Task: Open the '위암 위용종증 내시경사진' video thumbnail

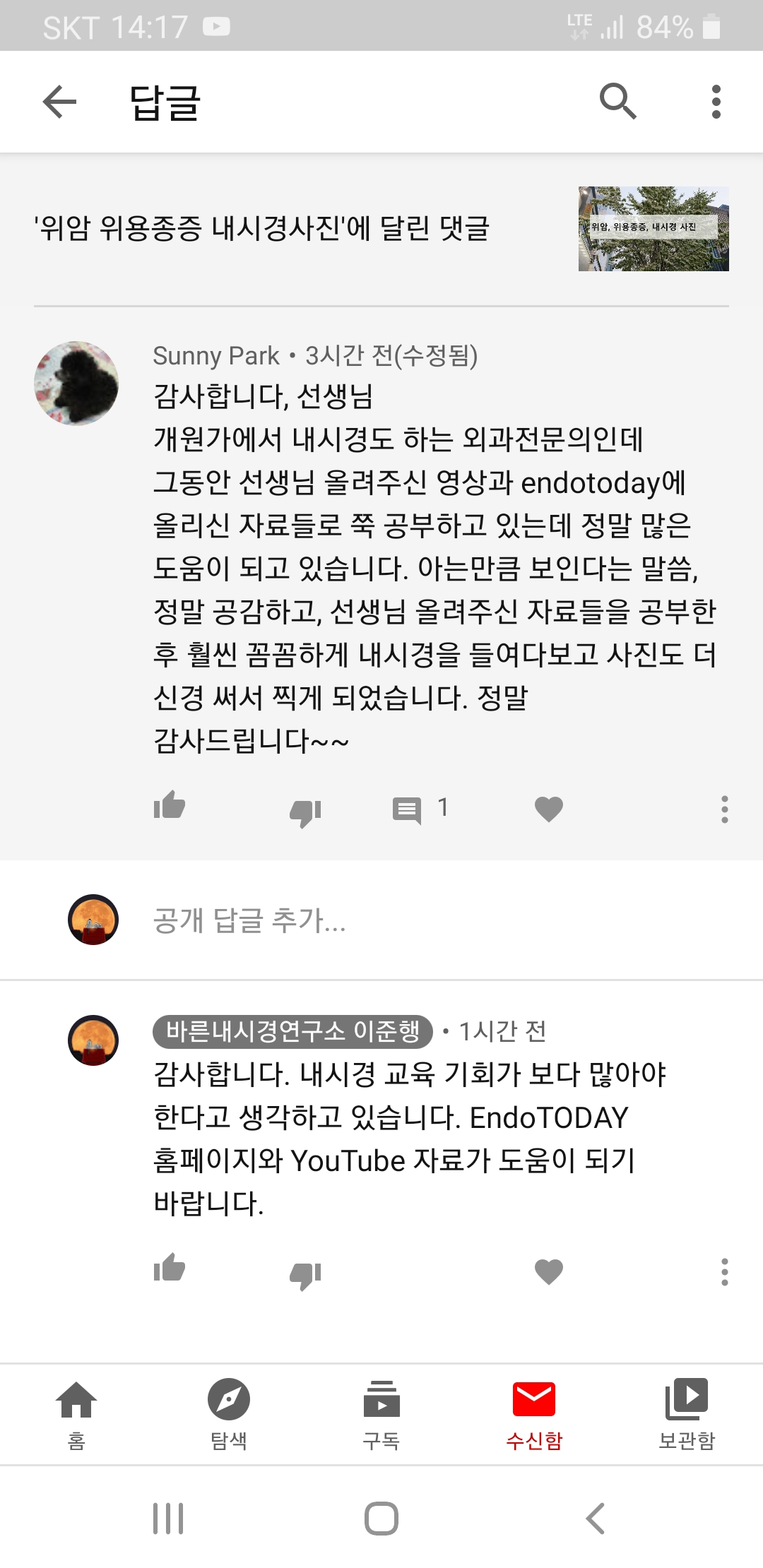Action: (653, 228)
